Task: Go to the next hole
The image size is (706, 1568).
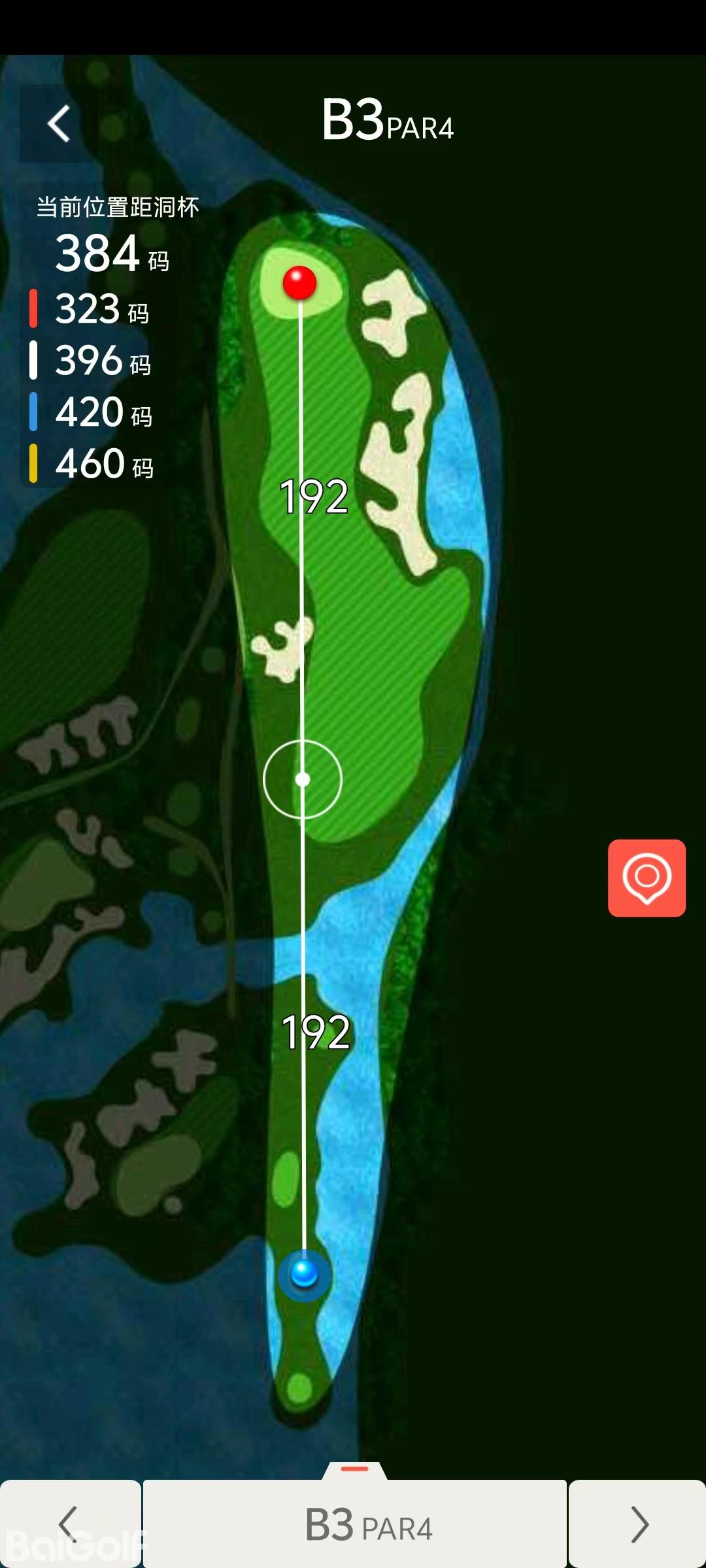Action: (x=638, y=1524)
